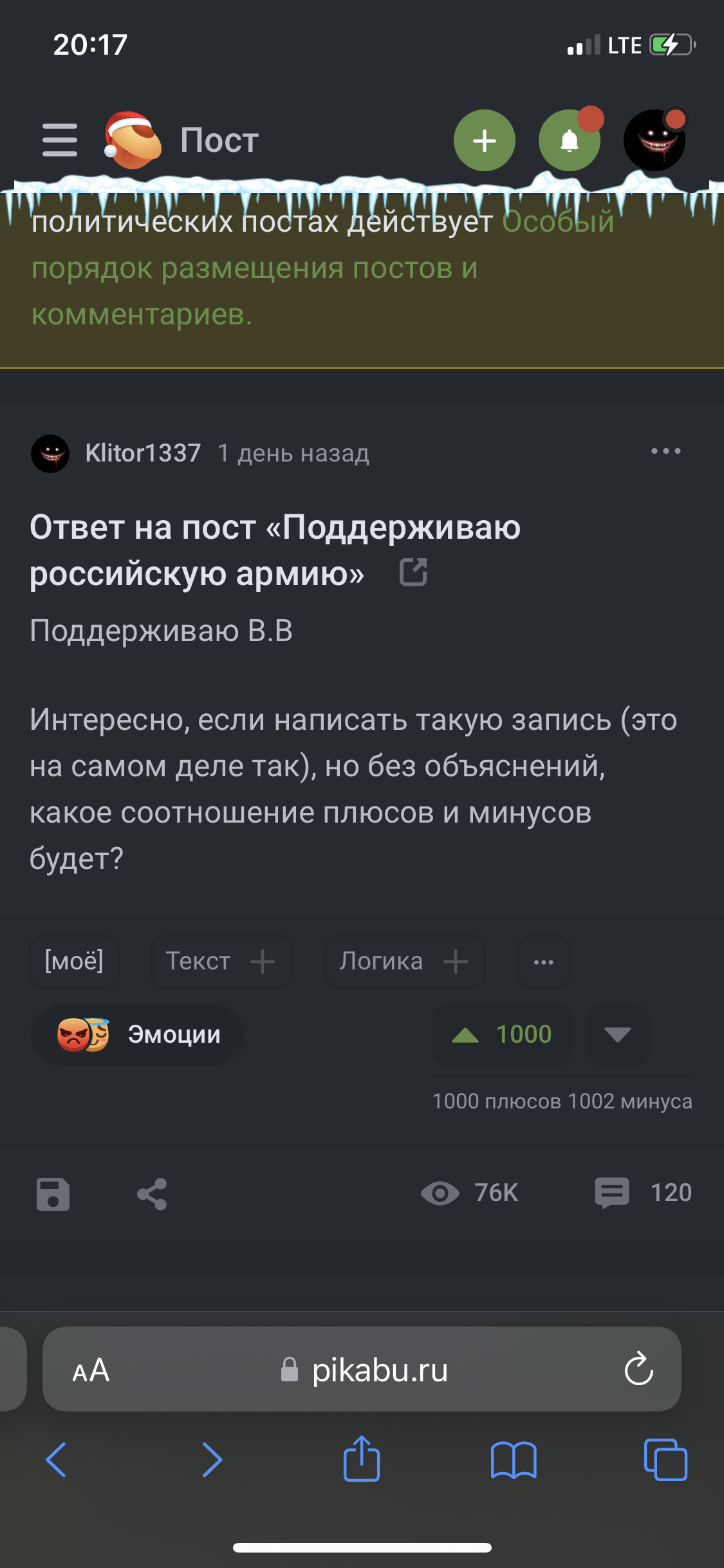Viewport: 724px width, 1568px height.
Task: Create a new post with plus button
Action: pyautogui.click(x=484, y=140)
